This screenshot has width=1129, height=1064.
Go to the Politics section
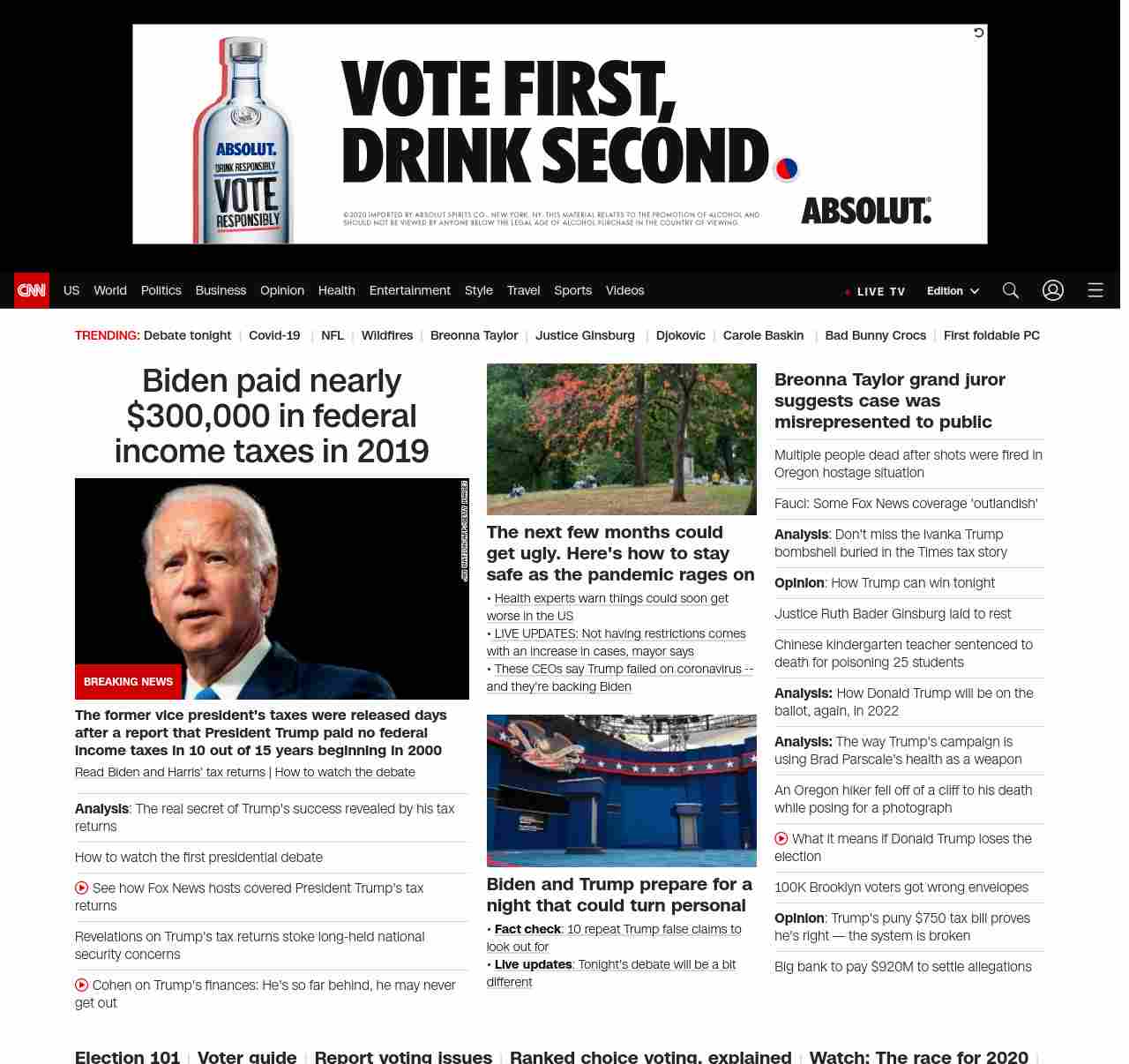[161, 290]
